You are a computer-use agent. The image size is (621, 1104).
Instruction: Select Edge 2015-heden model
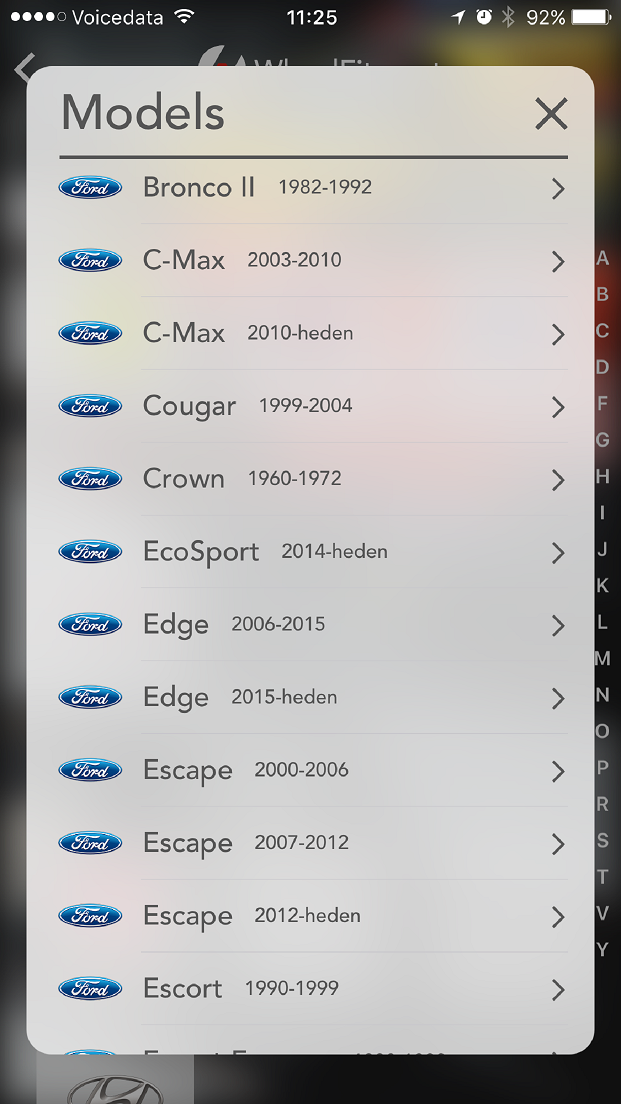coord(312,698)
